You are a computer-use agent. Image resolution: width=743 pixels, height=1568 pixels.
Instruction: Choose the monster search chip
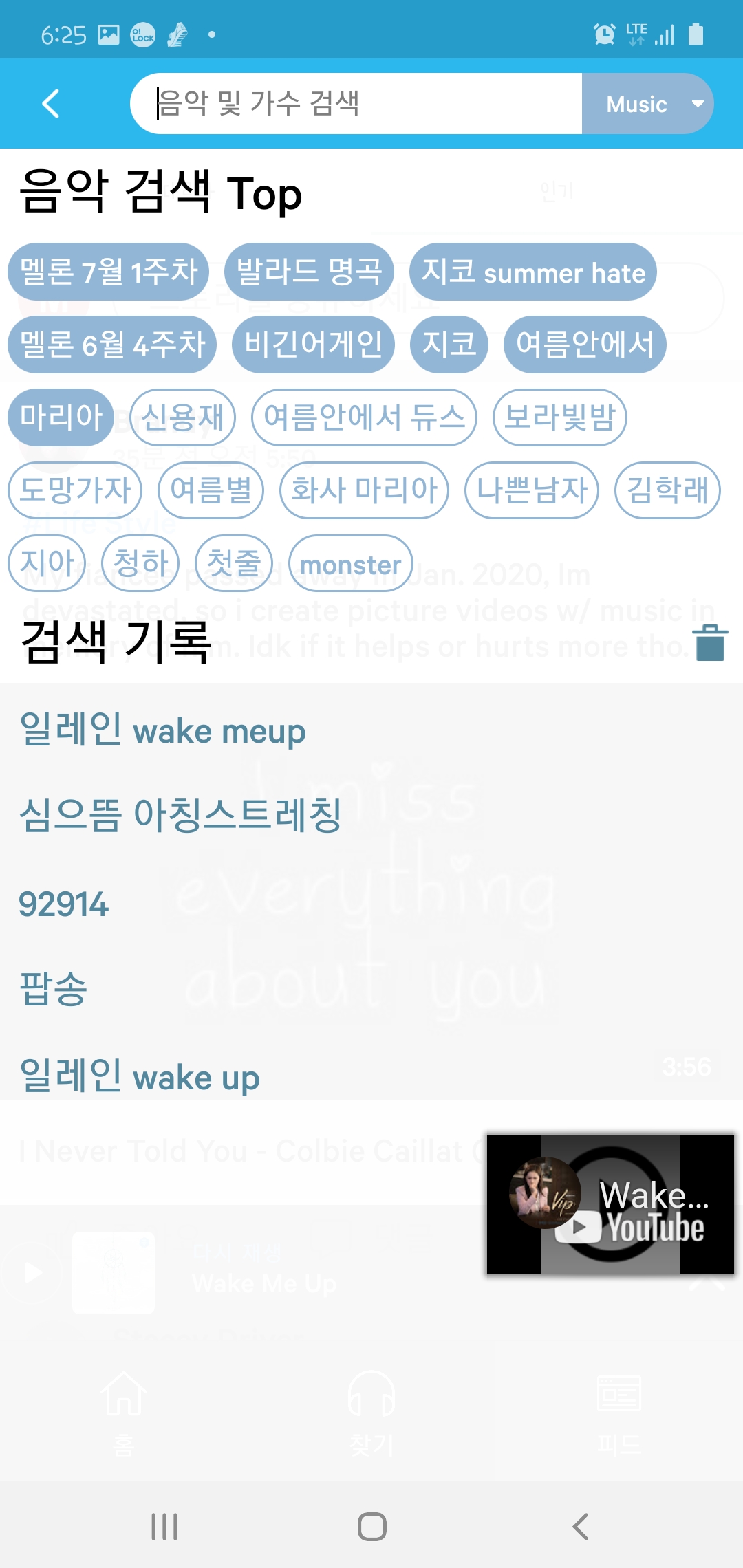coord(350,564)
